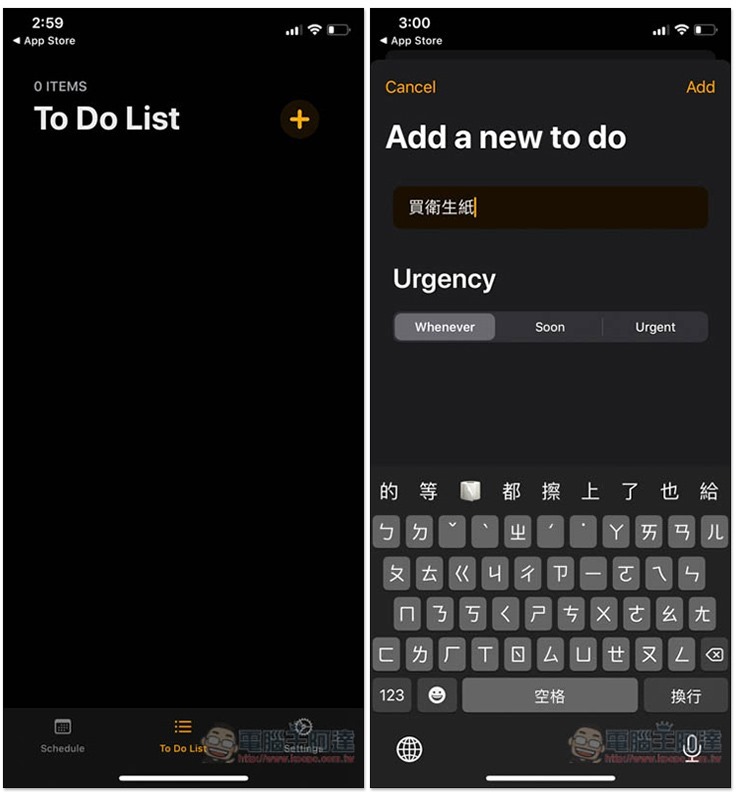The height and width of the screenshot is (800, 738).
Task: Tap the 空格 space key
Action: (549, 695)
